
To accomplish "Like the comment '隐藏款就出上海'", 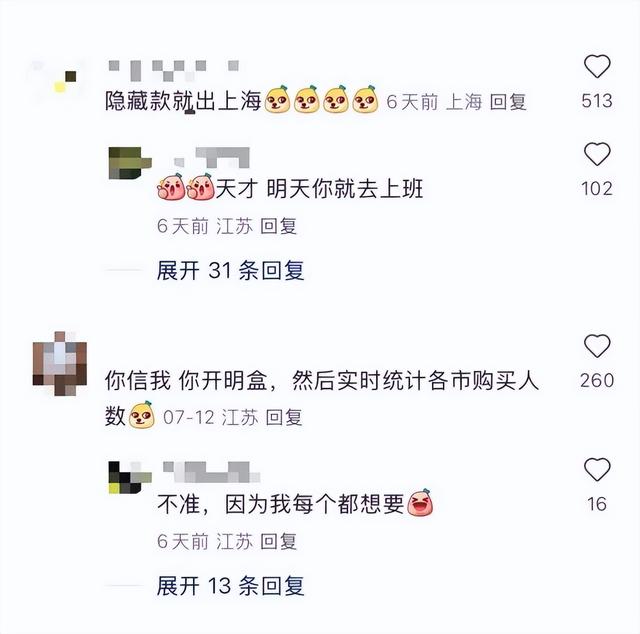I will click(x=597, y=67).
